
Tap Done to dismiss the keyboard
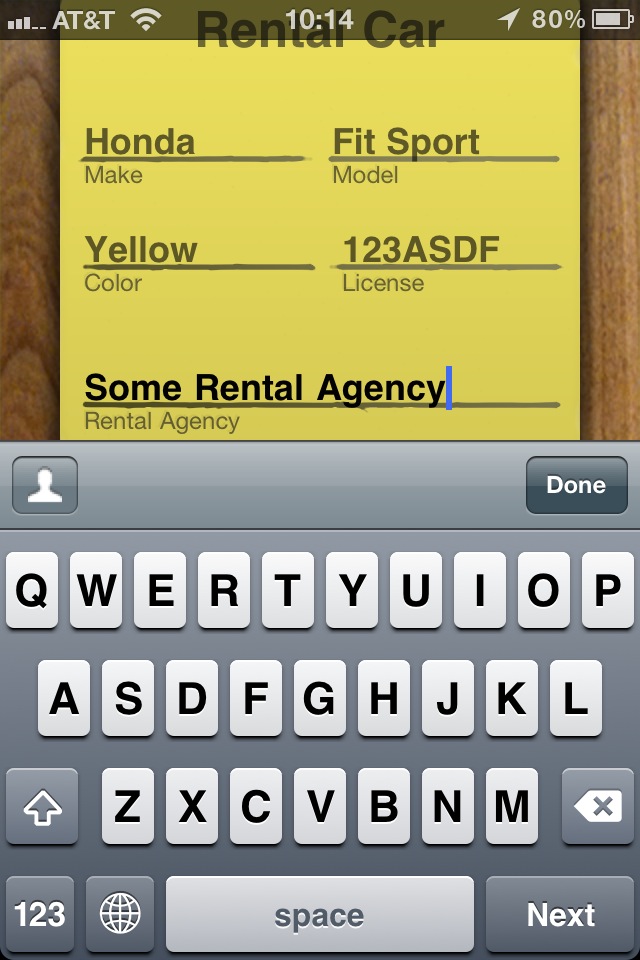576,485
